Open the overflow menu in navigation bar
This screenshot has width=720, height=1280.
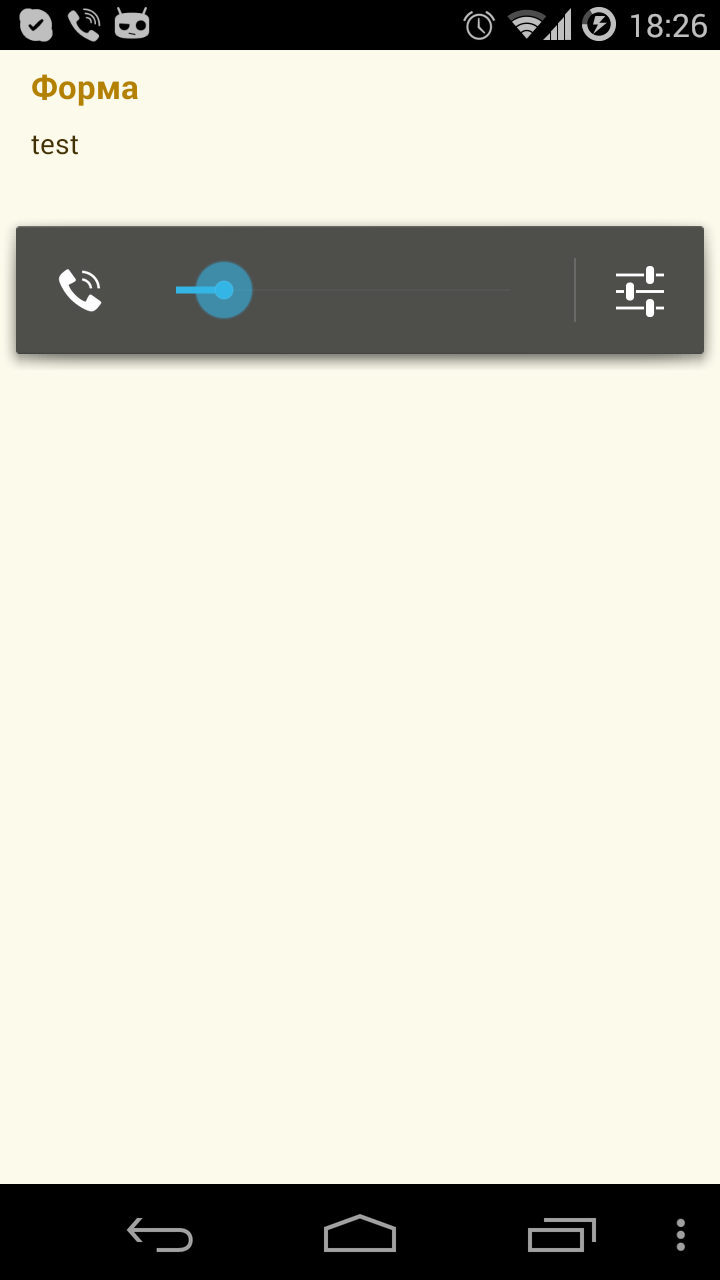[x=681, y=1235]
